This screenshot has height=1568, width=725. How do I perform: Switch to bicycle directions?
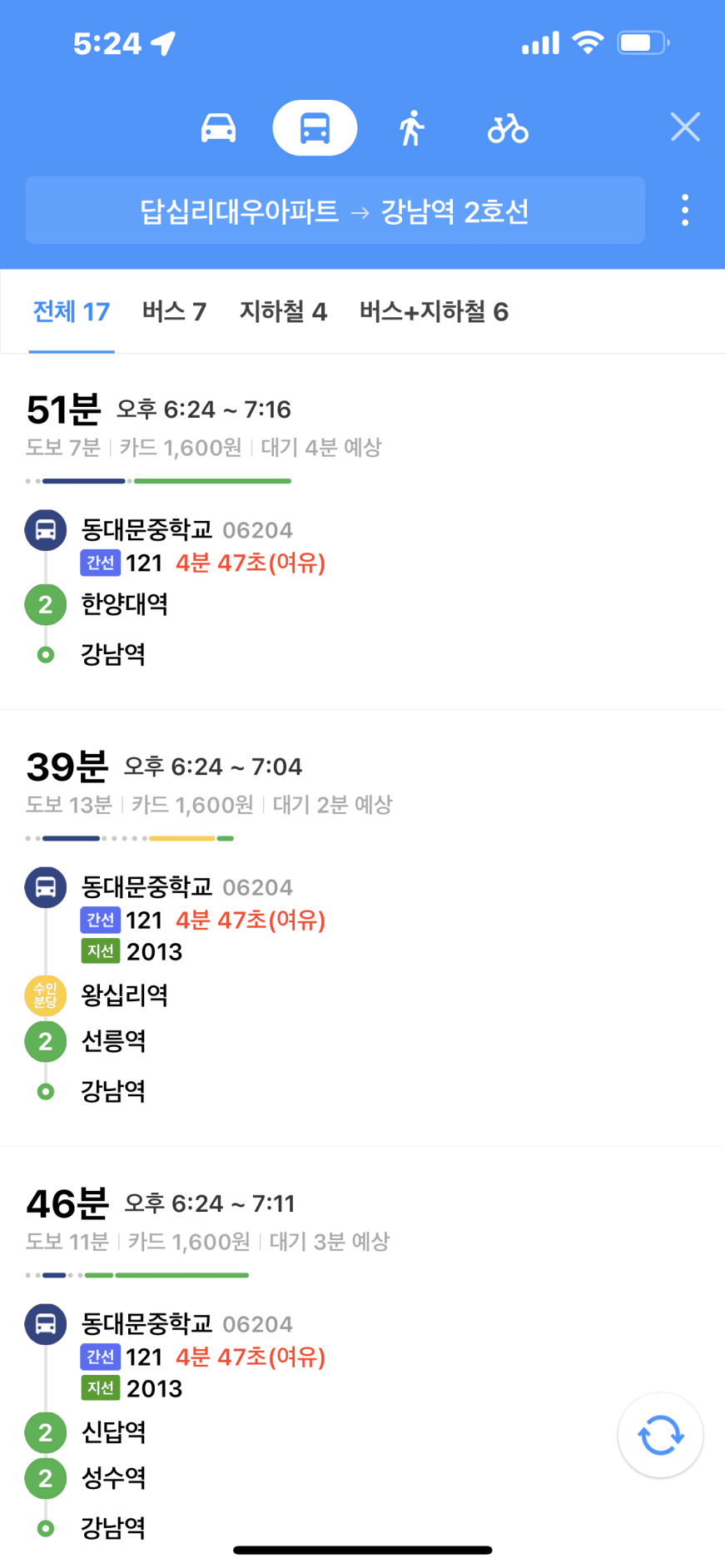click(x=508, y=128)
